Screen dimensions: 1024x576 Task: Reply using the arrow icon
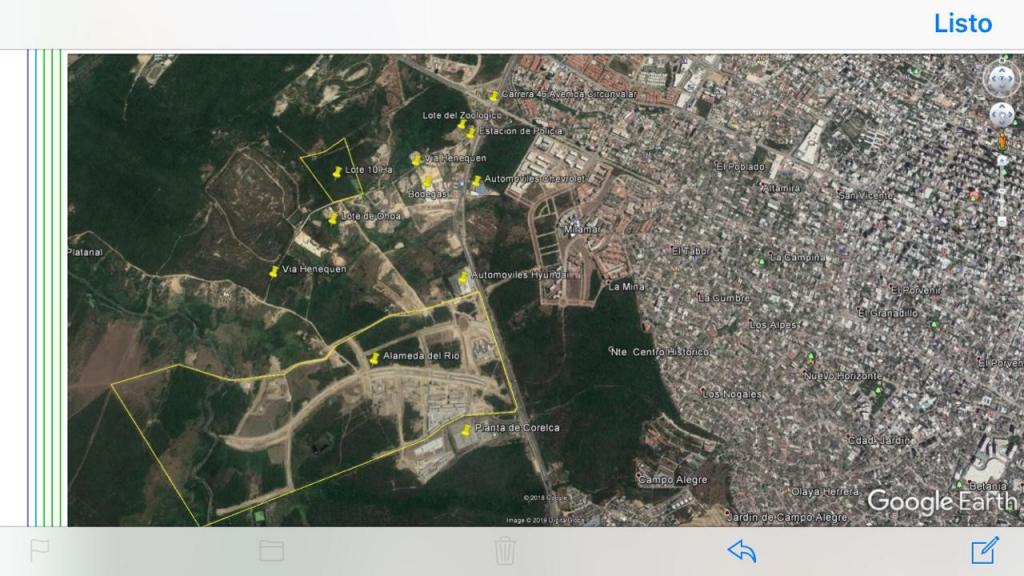tap(742, 551)
